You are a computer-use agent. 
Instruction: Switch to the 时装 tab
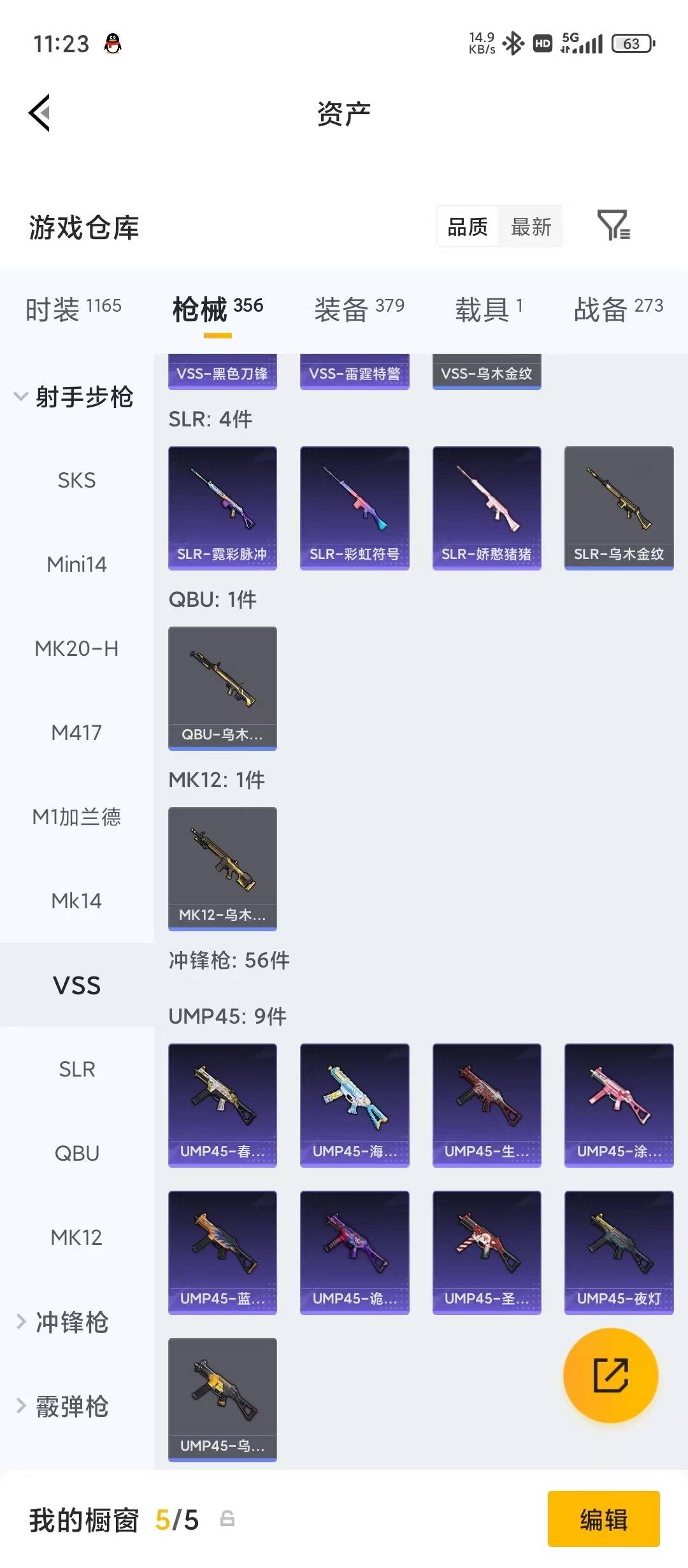73,309
